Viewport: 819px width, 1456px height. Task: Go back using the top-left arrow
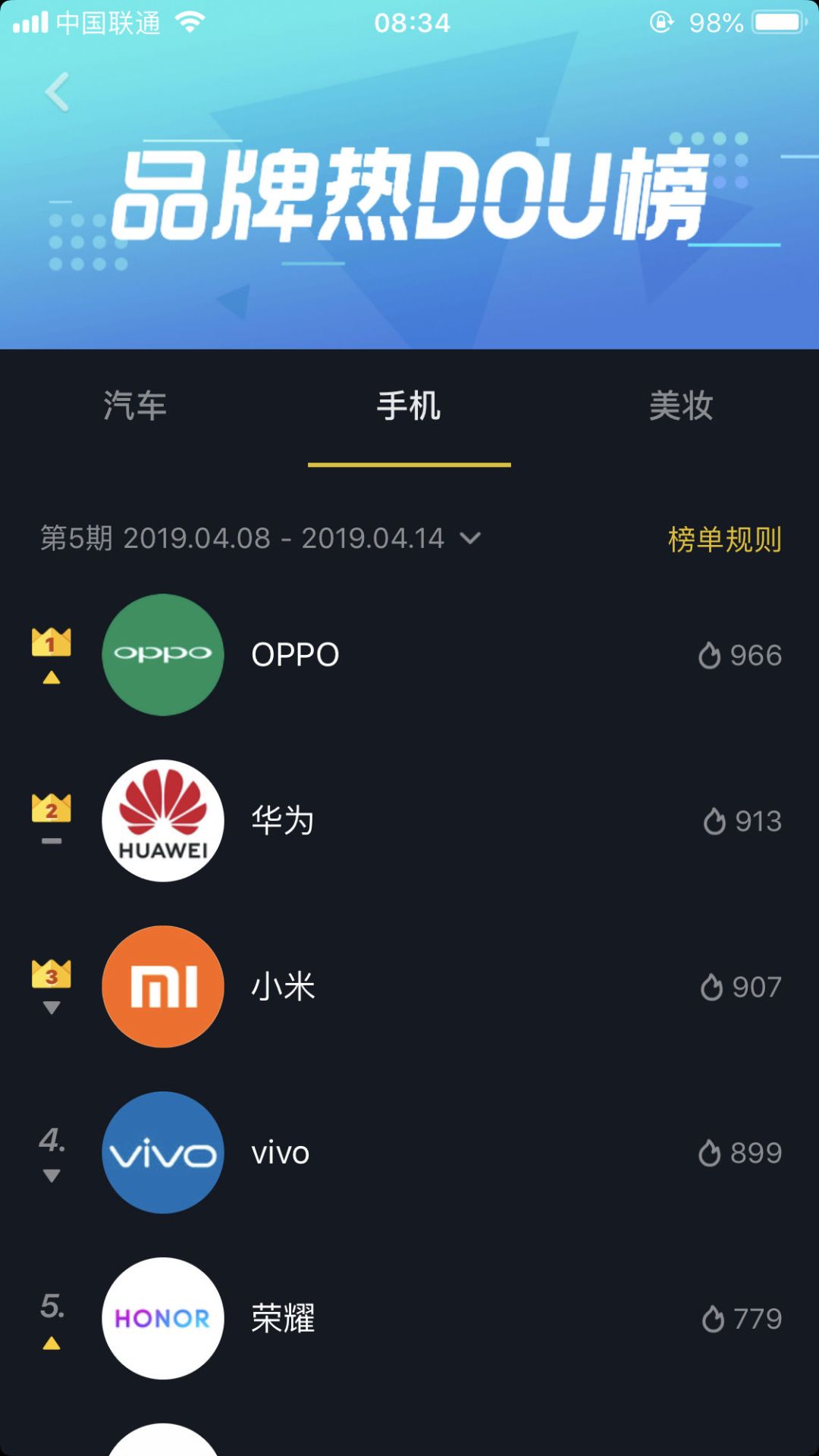click(x=58, y=92)
